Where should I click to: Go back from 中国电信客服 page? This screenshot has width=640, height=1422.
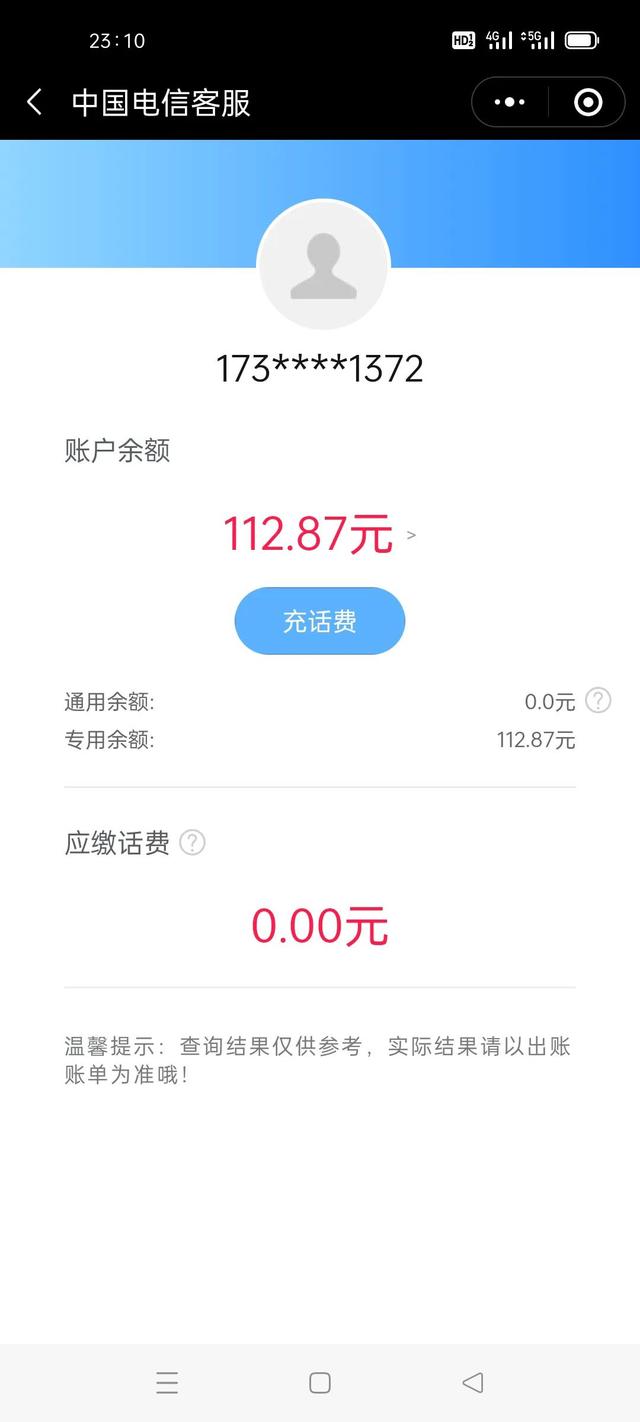[35, 102]
